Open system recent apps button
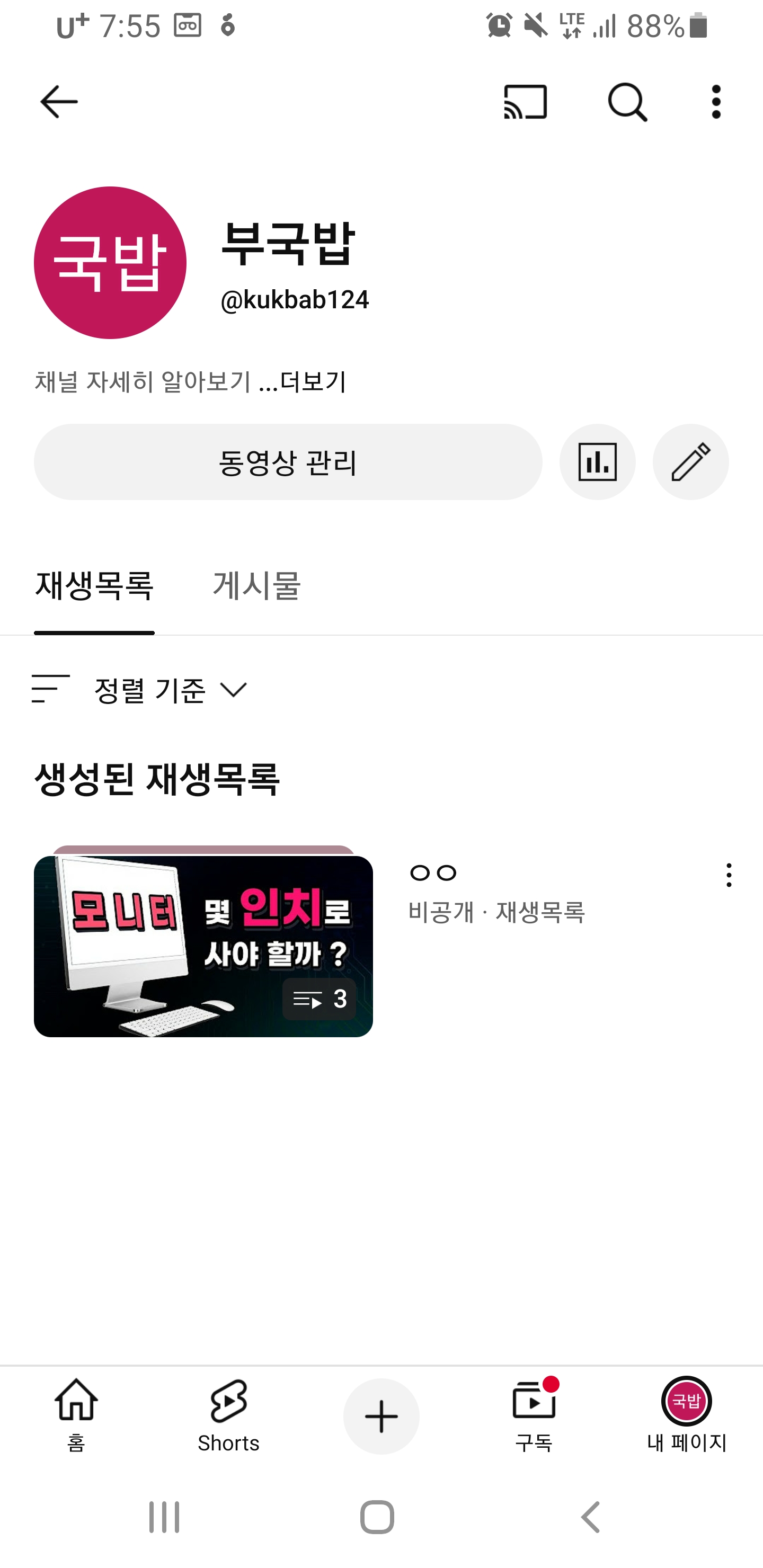The width and height of the screenshot is (763, 1568). [164, 1517]
